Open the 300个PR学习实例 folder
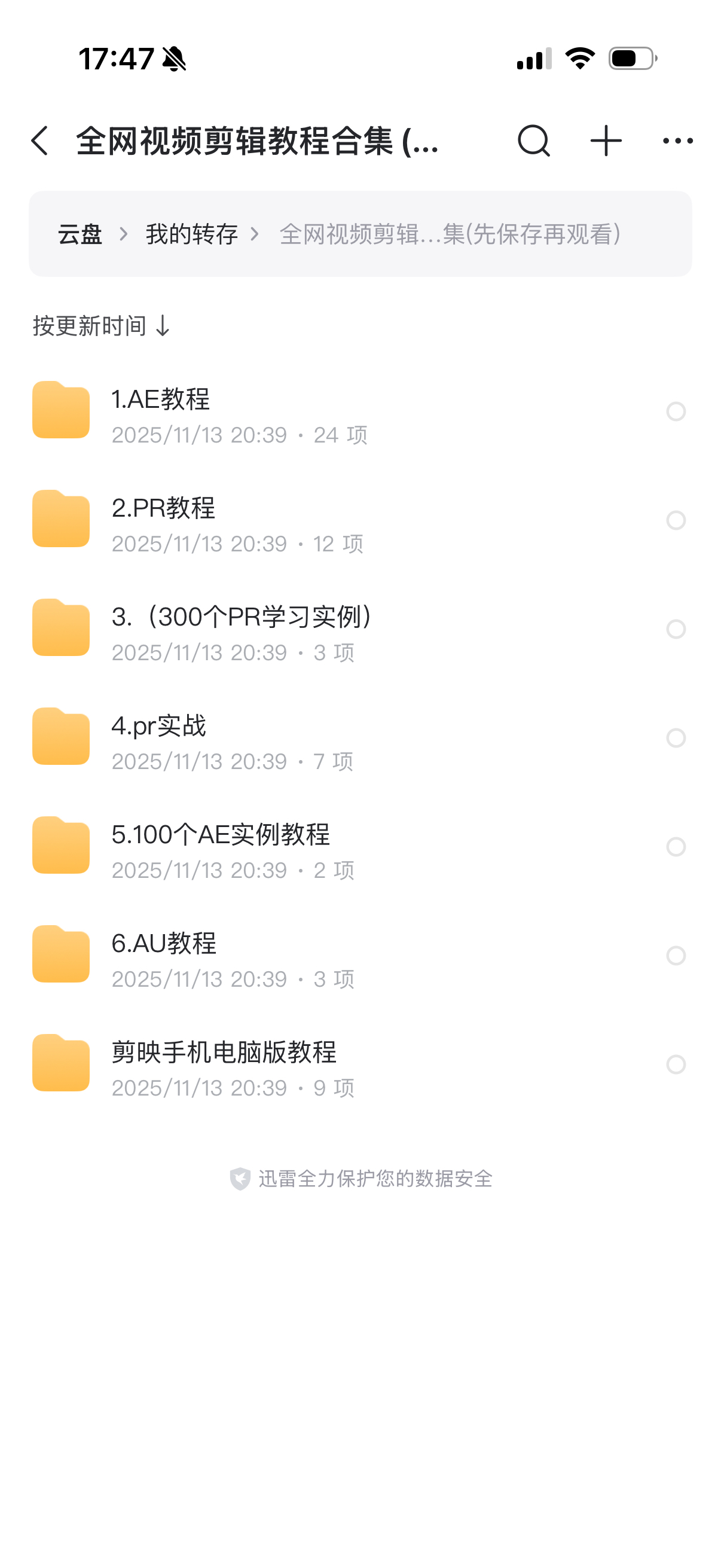Viewport: 721px width, 1568px height. 243,629
